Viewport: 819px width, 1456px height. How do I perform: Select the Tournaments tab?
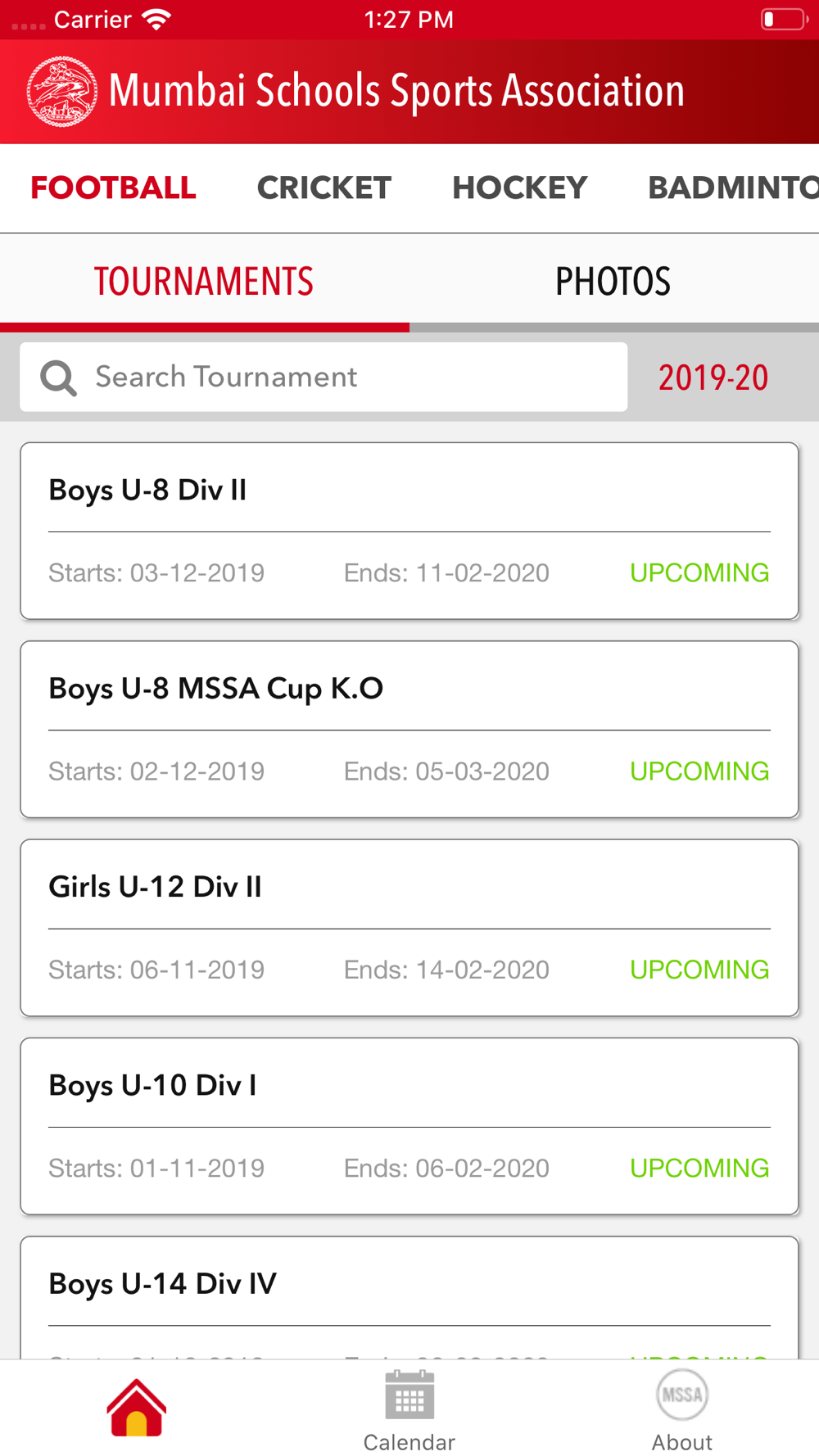[204, 282]
